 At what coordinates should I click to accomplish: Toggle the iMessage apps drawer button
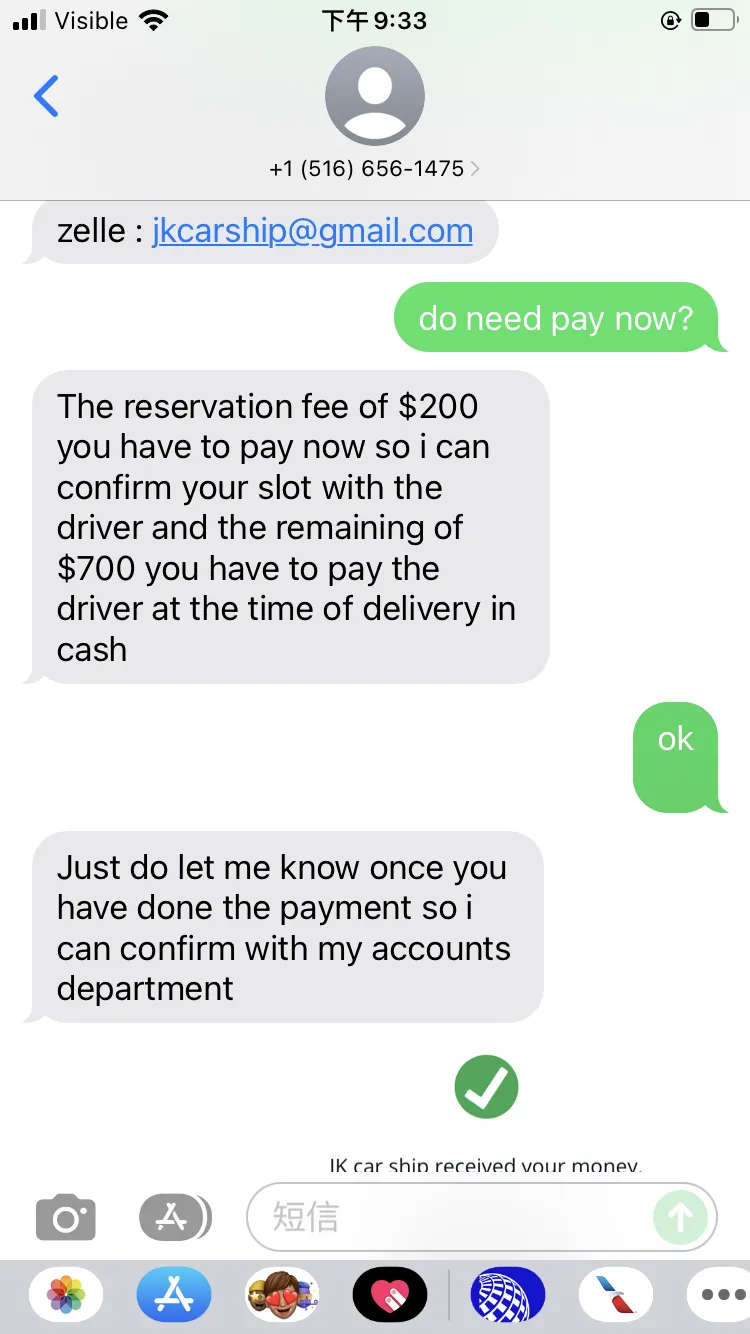[175, 1217]
